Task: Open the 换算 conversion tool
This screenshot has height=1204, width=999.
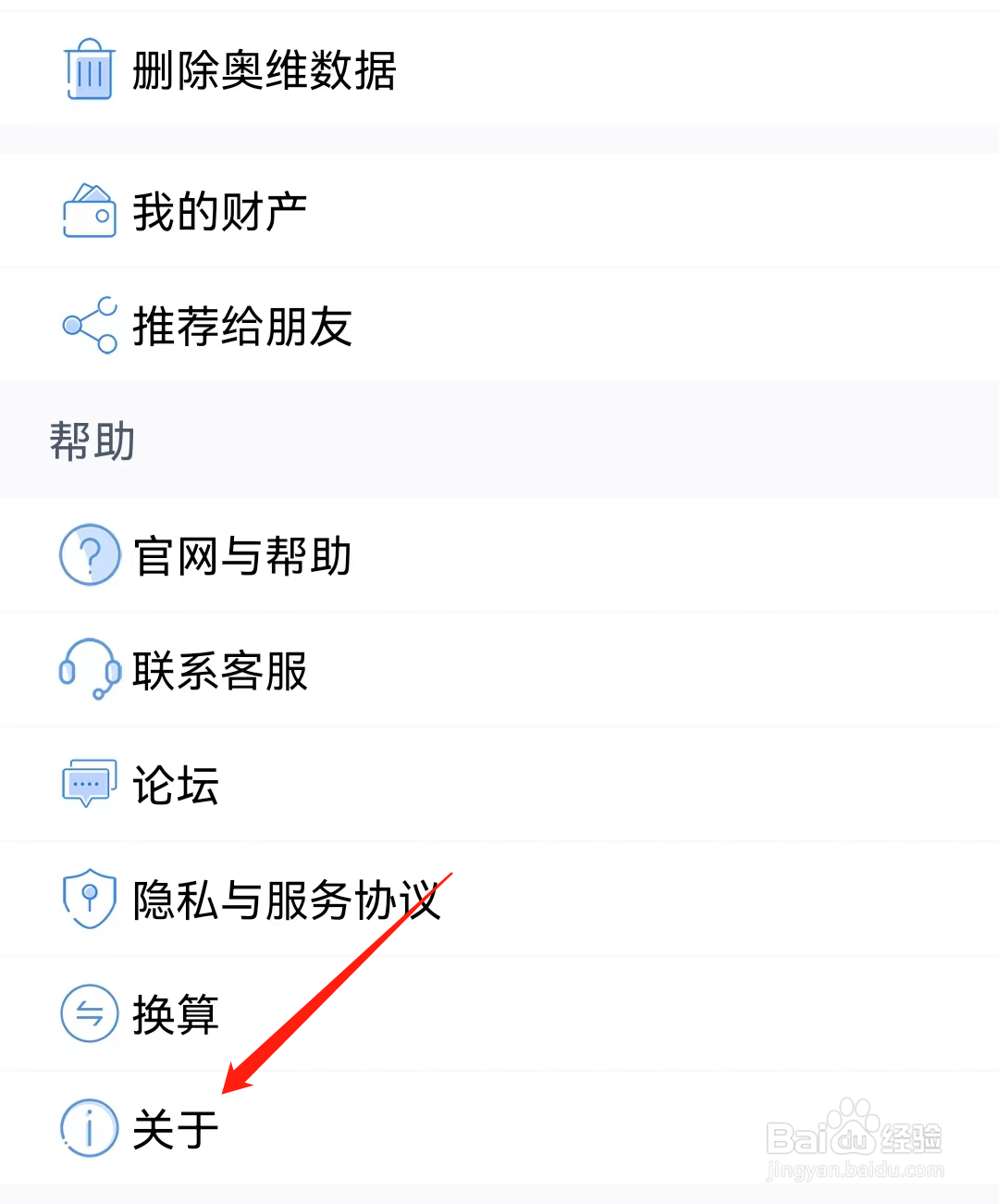Action: [178, 1013]
